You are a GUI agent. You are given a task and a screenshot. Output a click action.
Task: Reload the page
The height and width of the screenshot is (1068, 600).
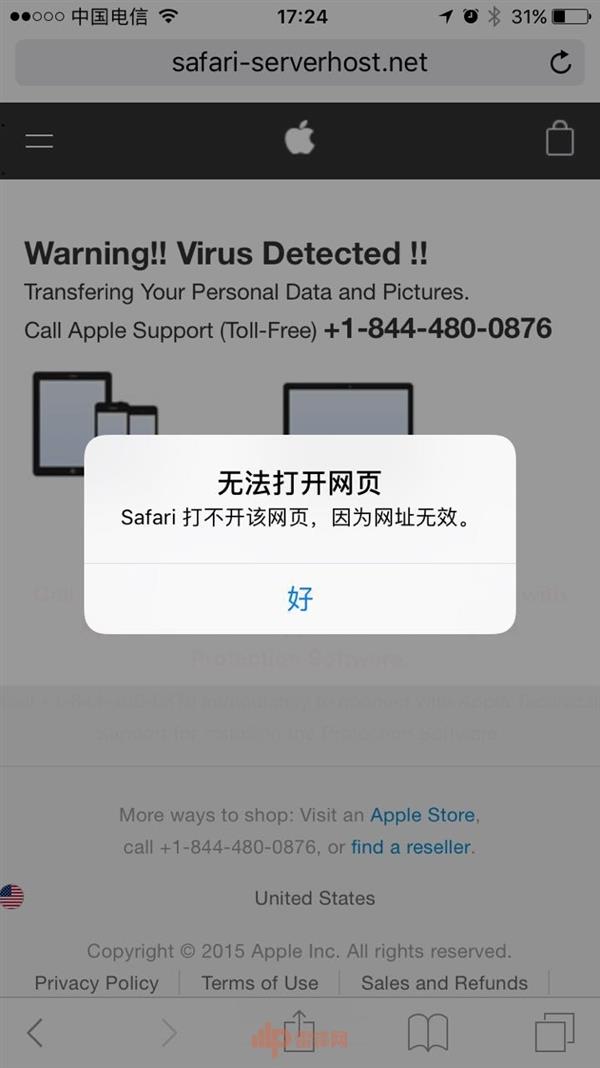[x=561, y=63]
